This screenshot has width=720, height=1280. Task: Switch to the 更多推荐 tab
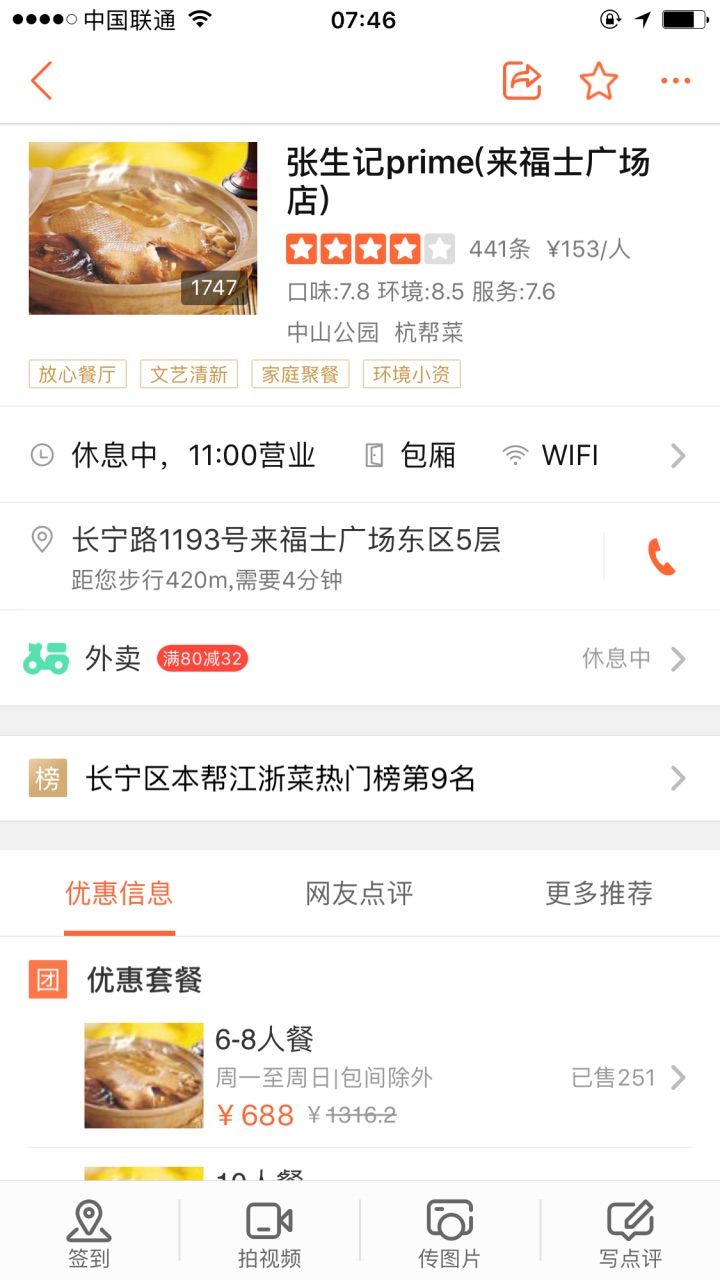(598, 893)
